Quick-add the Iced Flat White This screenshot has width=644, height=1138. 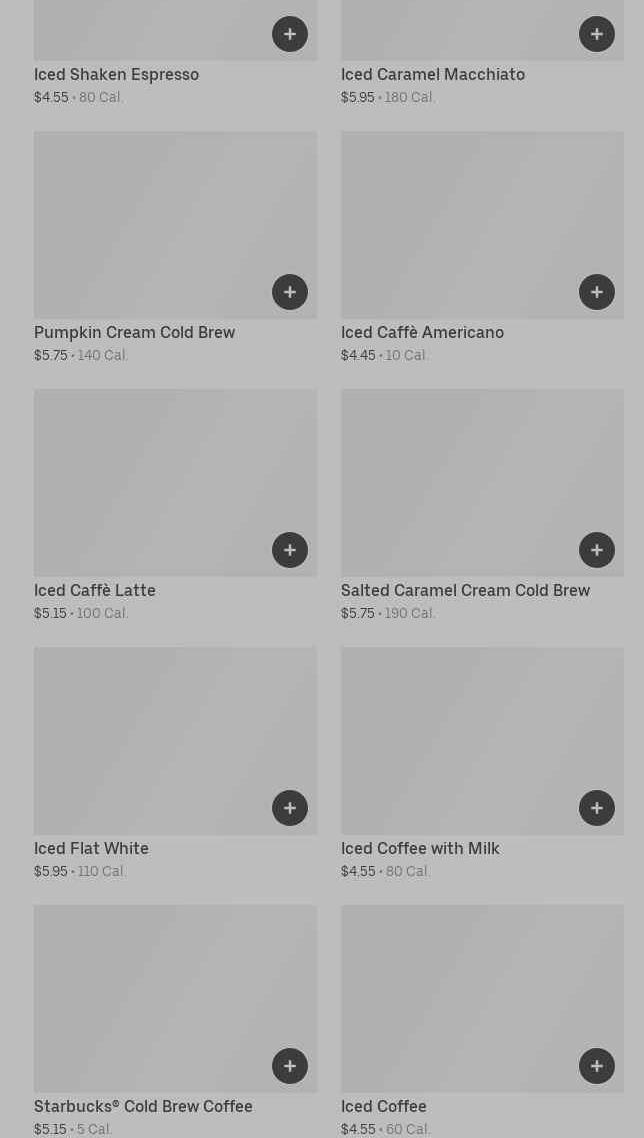point(290,808)
